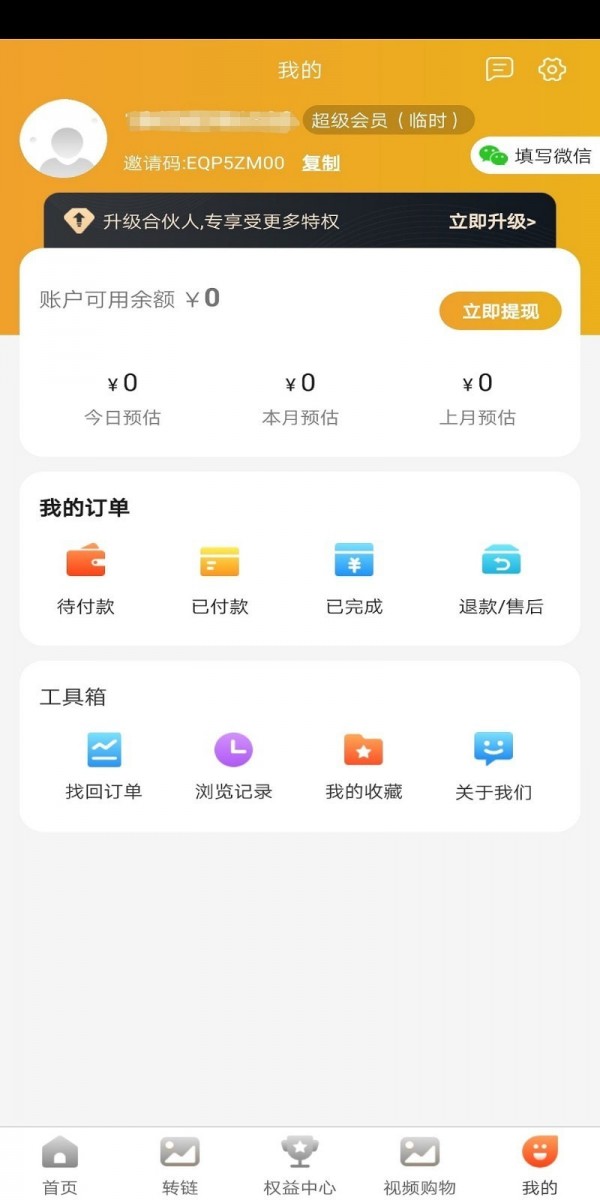The width and height of the screenshot is (600, 1200).
Task: Open 待付款 pending payment orders
Action: pyautogui.click(x=86, y=578)
